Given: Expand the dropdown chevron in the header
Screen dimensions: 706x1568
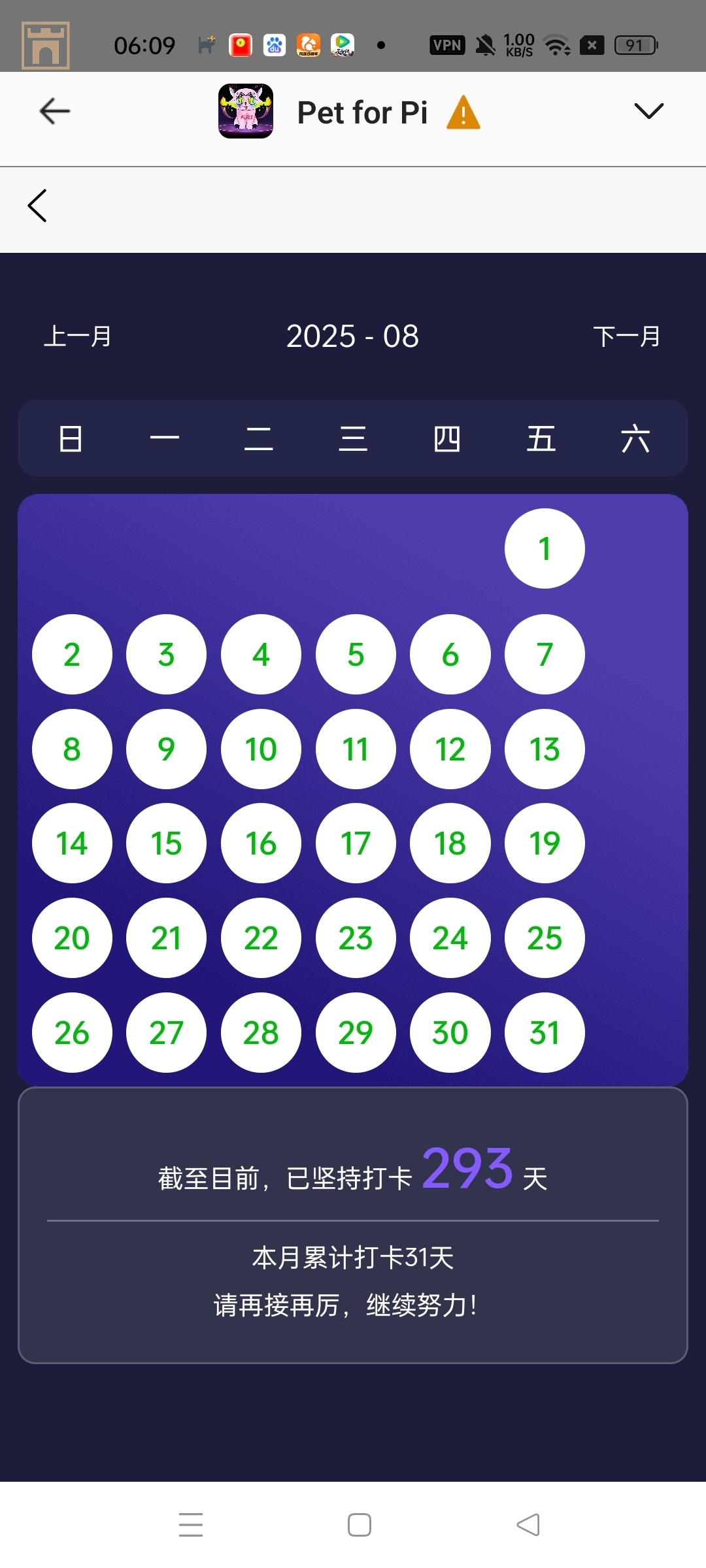Looking at the screenshot, I should point(648,111).
